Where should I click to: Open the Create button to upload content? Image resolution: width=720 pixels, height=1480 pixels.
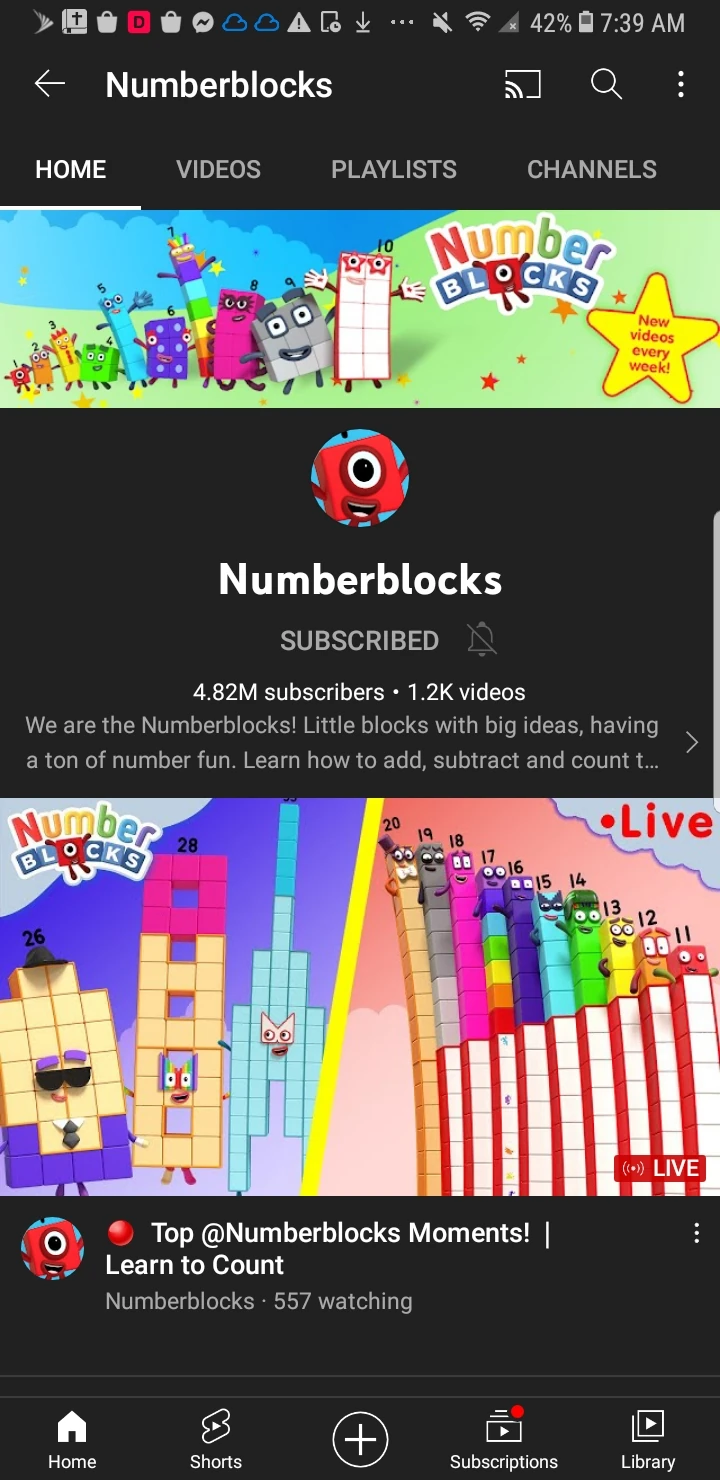(359, 1438)
